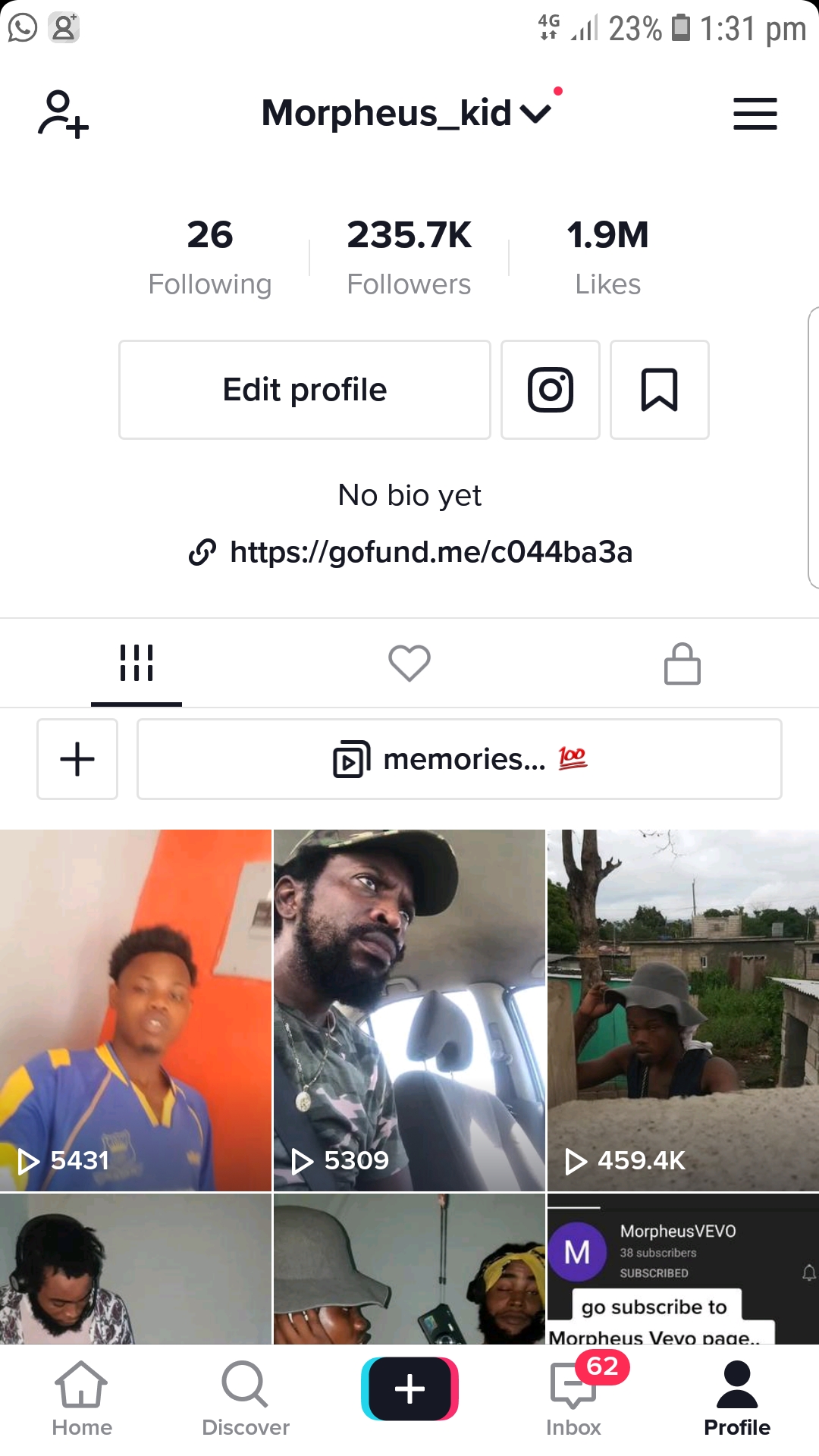The image size is (819, 1456).
Task: Go to the Home tab
Action: (x=81, y=1400)
